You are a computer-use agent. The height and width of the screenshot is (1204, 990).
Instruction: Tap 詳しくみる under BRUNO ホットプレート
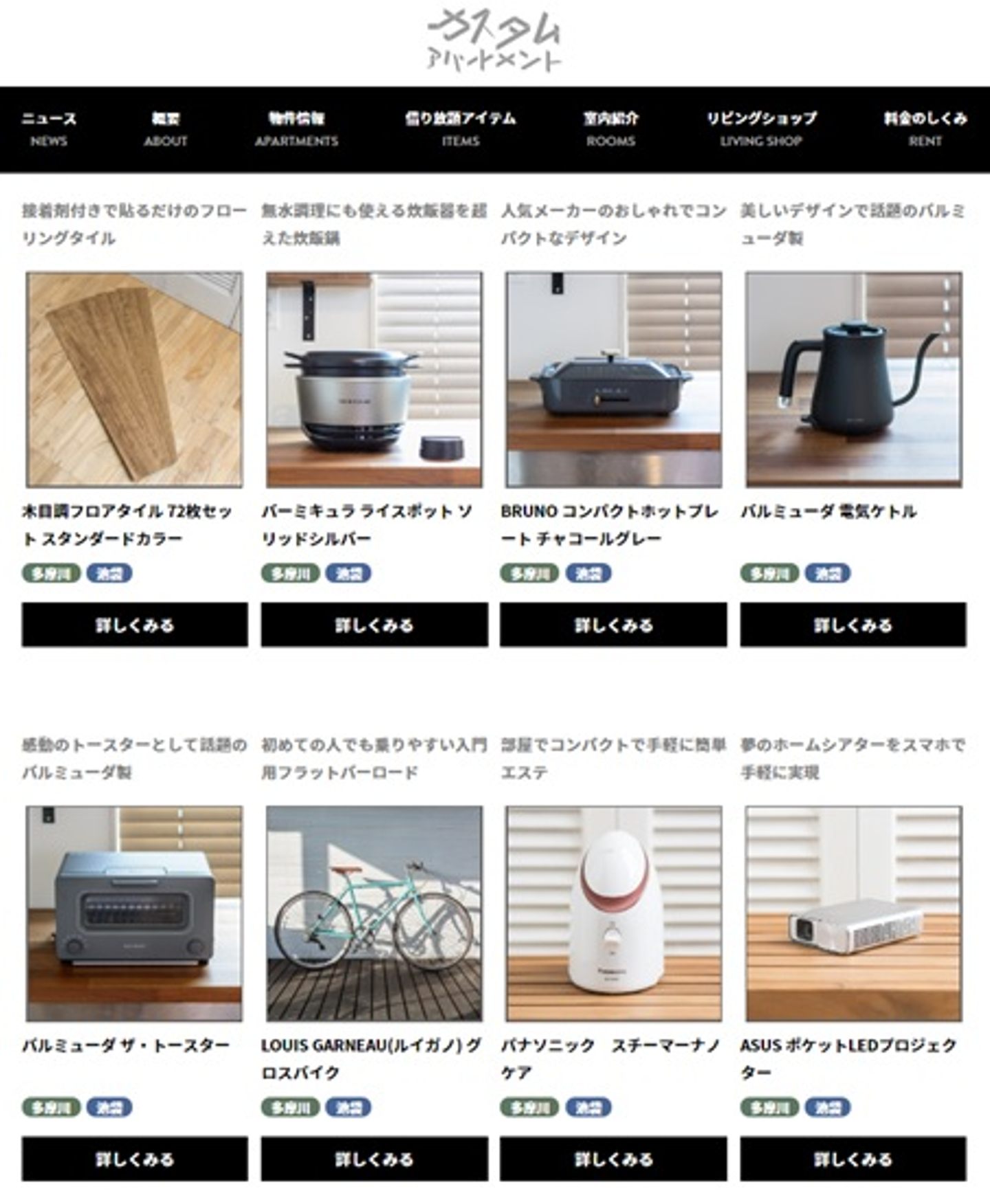pos(613,625)
